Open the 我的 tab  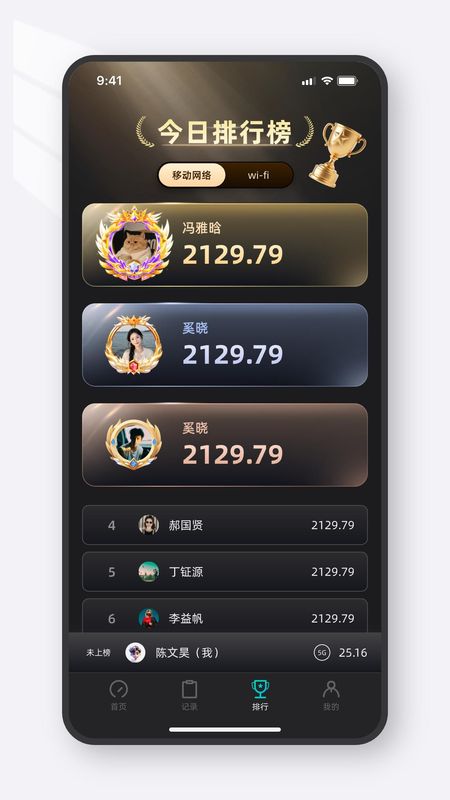331,695
